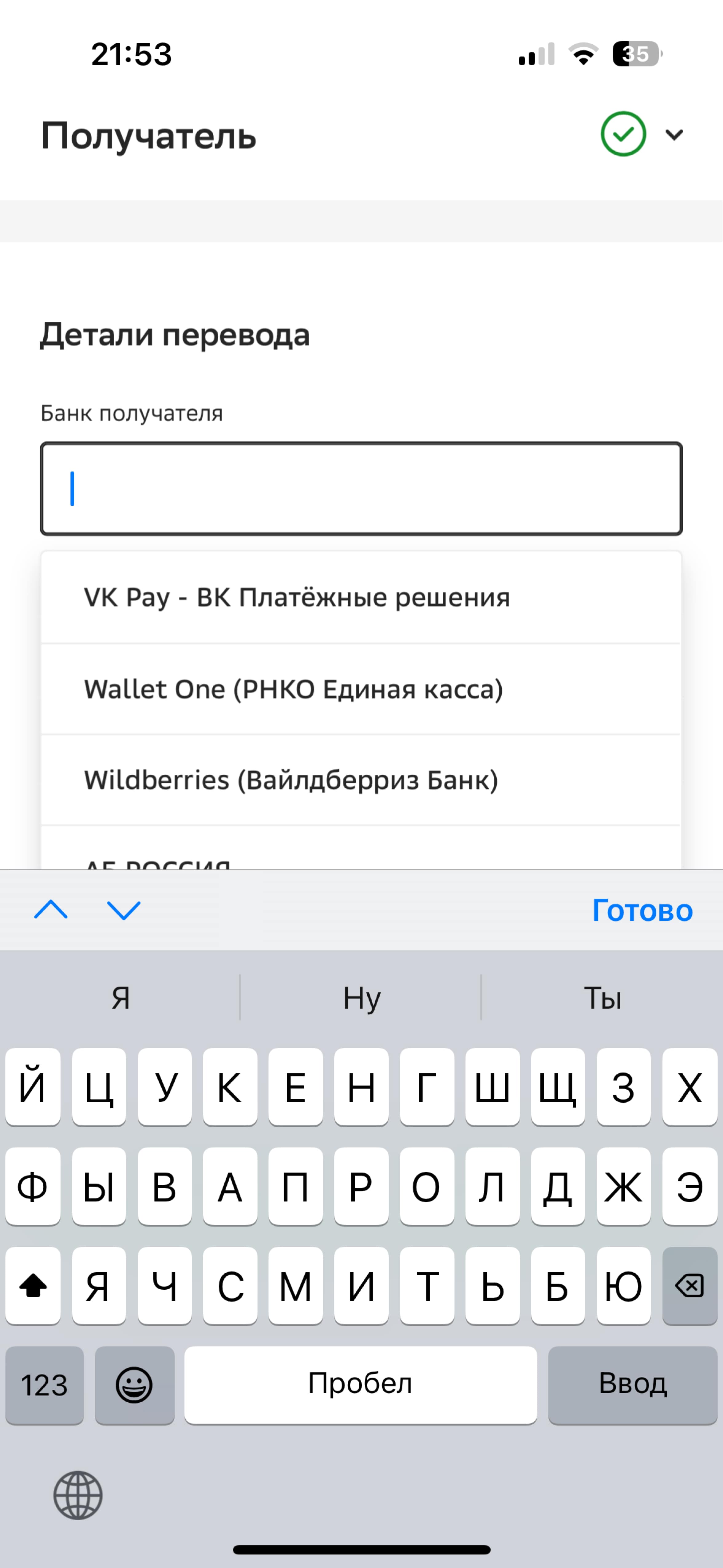Choose Wallet One (РНКО Единая касса)
Image resolution: width=723 pixels, height=1568 pixels.
(361, 689)
